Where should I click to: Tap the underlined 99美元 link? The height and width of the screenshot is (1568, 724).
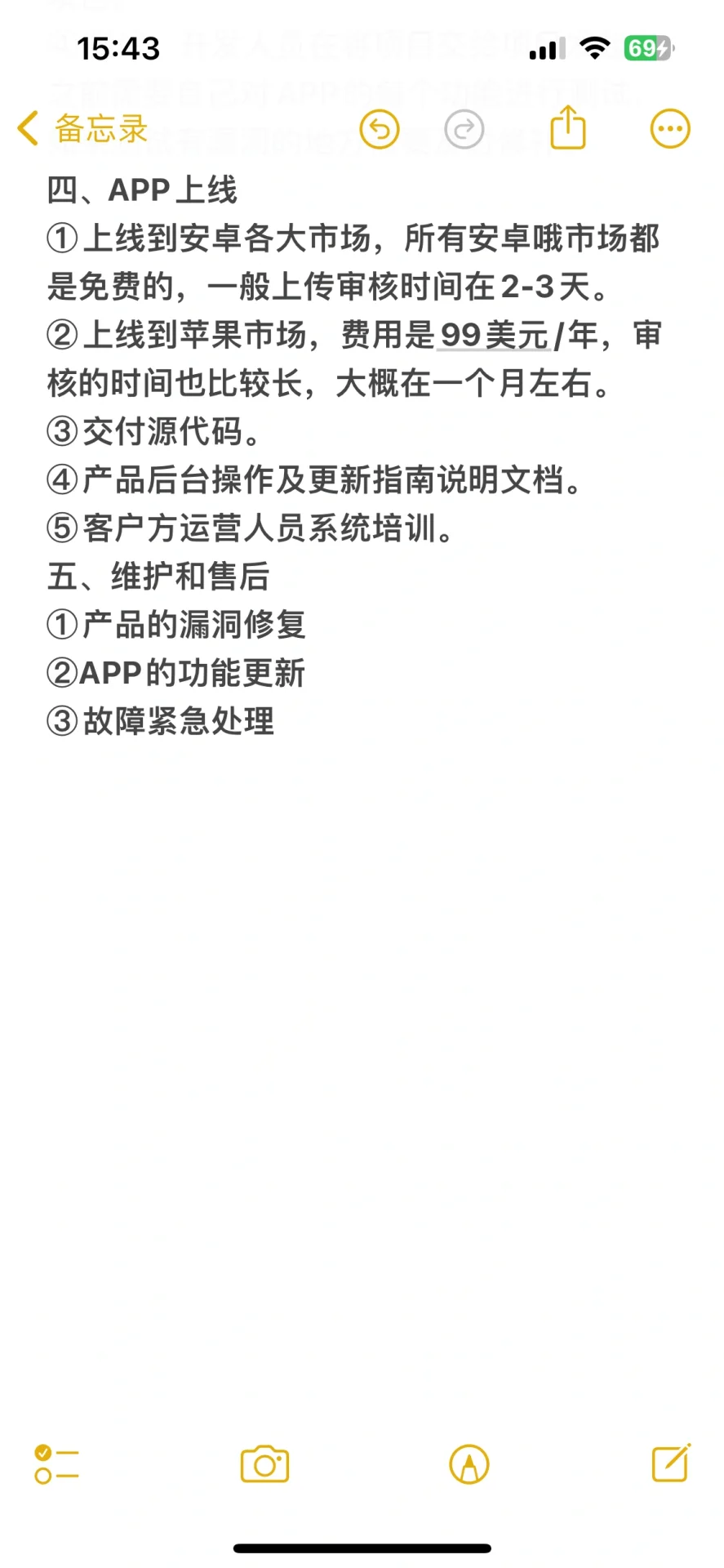[493, 336]
